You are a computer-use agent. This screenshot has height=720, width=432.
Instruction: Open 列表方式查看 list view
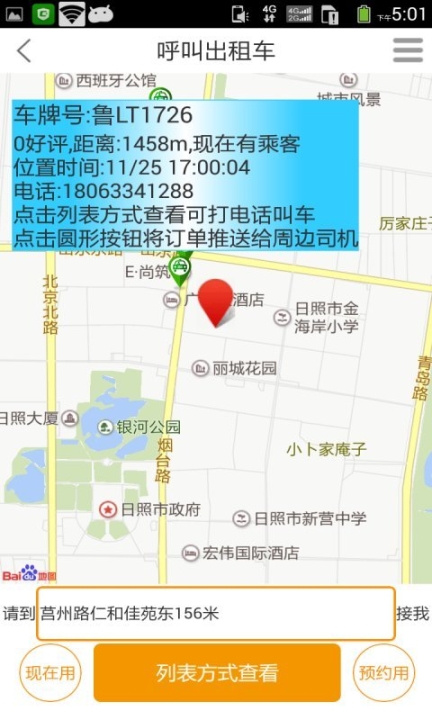pos(217,673)
